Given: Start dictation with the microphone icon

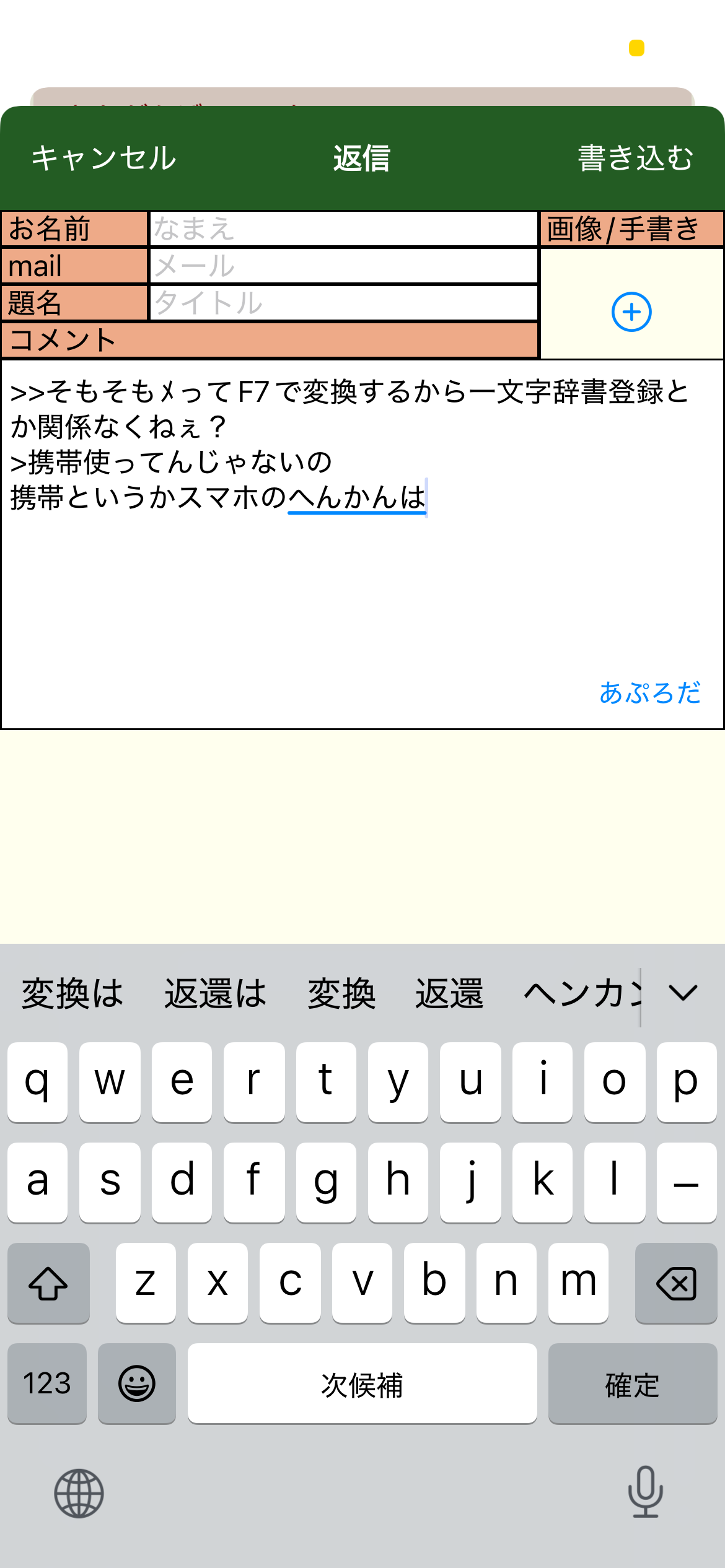Looking at the screenshot, I should coord(646,1491).
